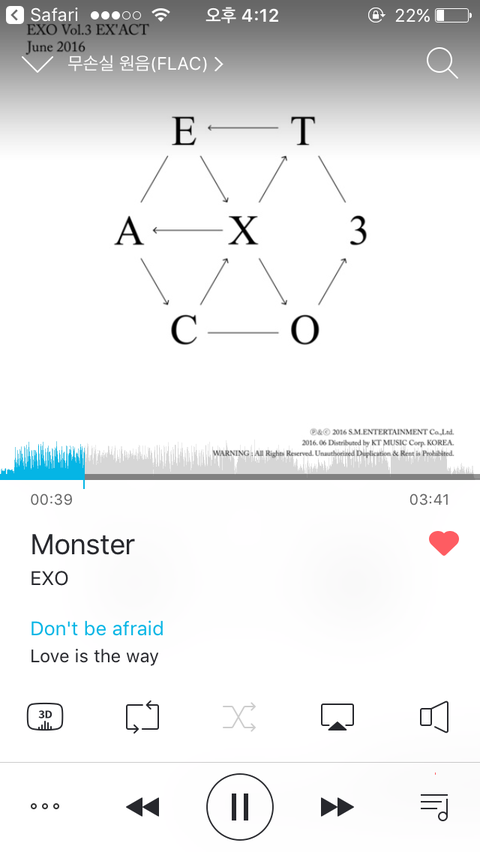Collapse the player with the down chevron
480x852 pixels.
[x=37, y=65]
